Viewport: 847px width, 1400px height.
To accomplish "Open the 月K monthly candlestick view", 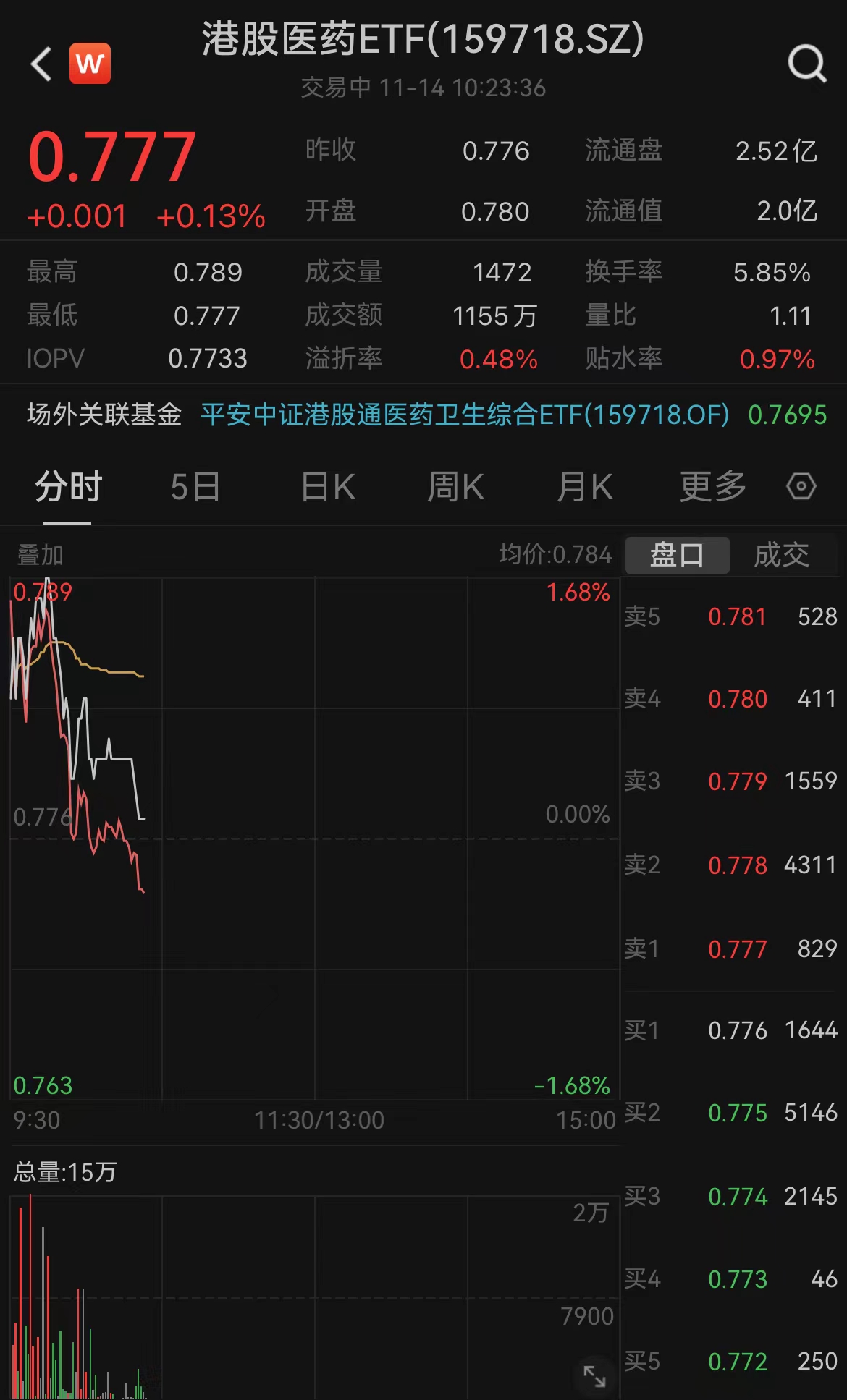I will coord(585,486).
